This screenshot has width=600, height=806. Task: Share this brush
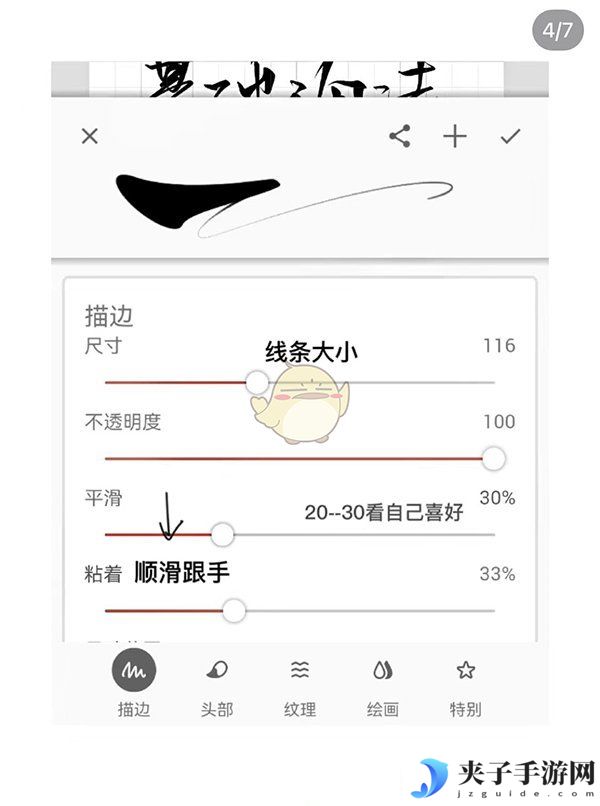tap(400, 137)
